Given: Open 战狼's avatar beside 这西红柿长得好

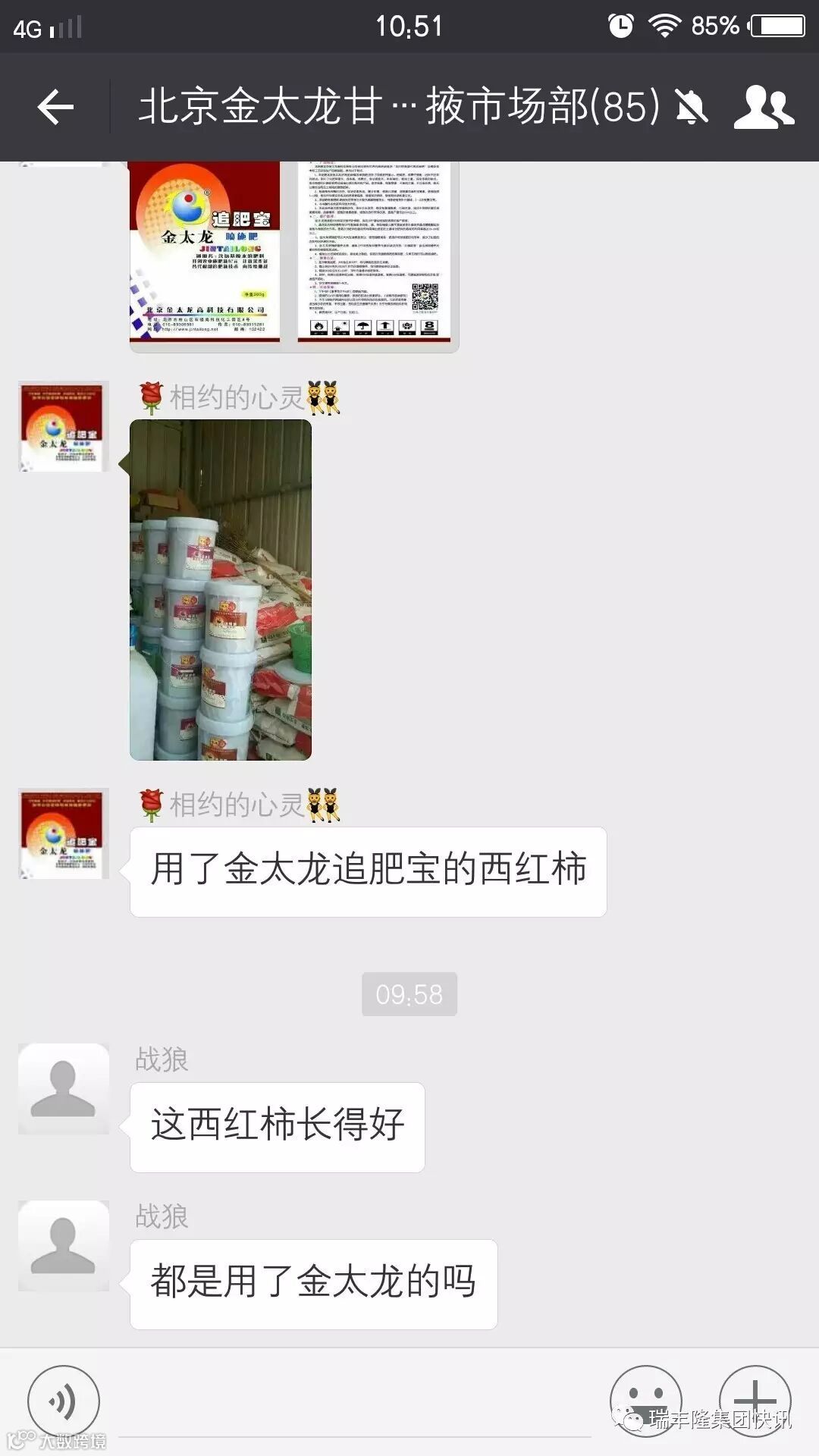Looking at the screenshot, I should point(64,1089).
